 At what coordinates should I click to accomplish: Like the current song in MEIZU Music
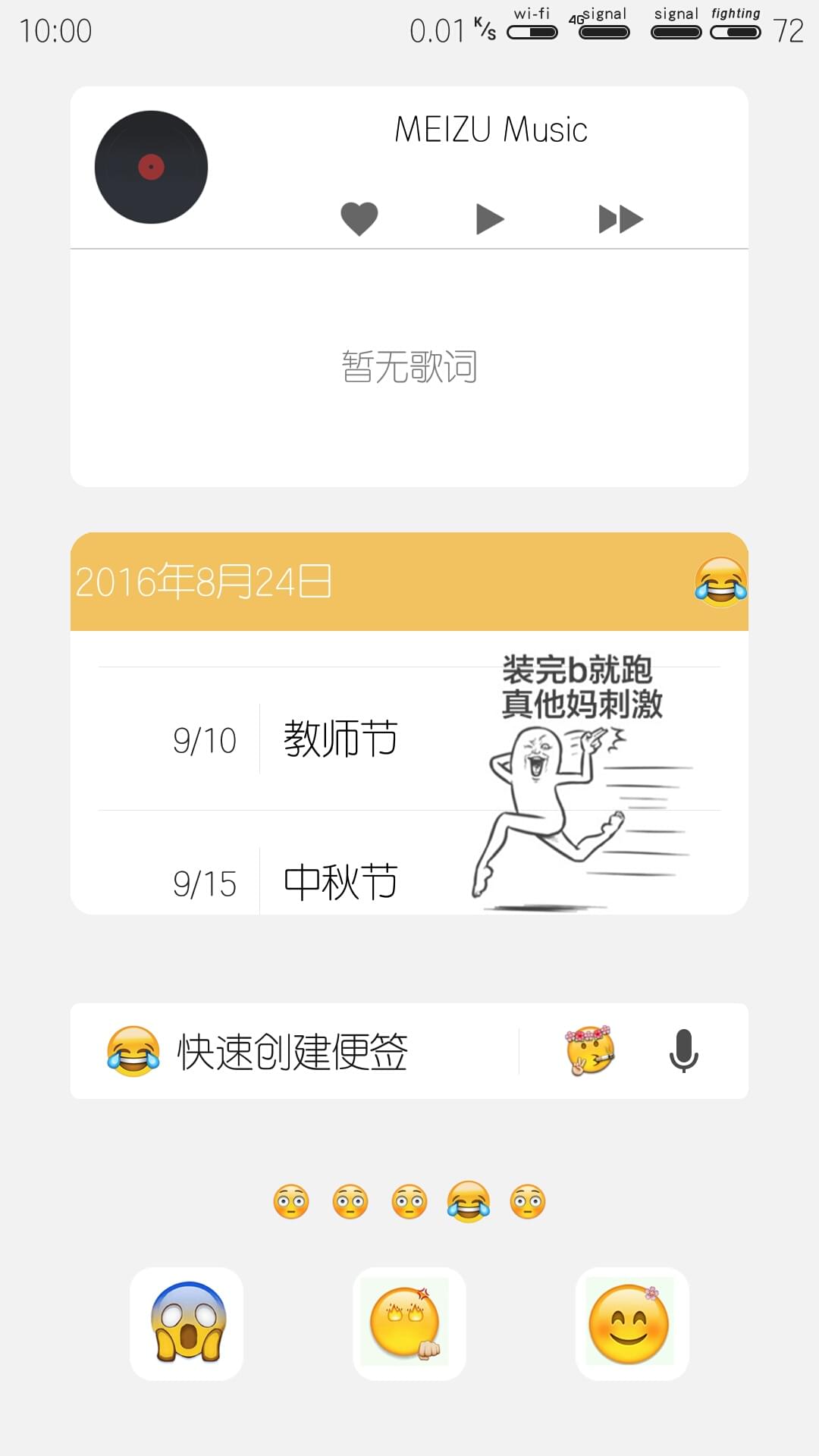pos(359,219)
